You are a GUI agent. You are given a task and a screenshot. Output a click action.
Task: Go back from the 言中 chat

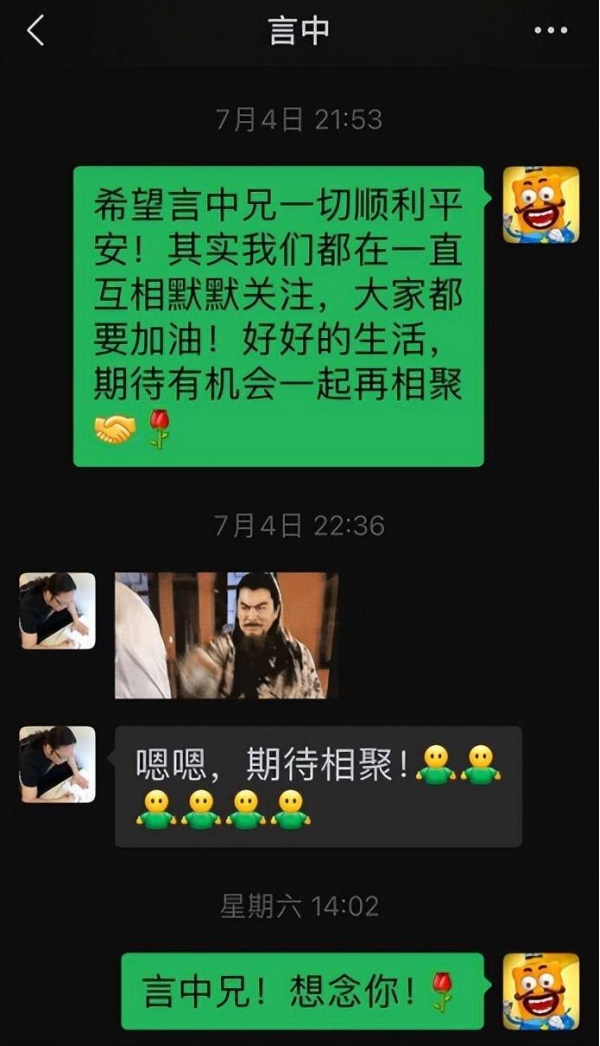coord(36,31)
